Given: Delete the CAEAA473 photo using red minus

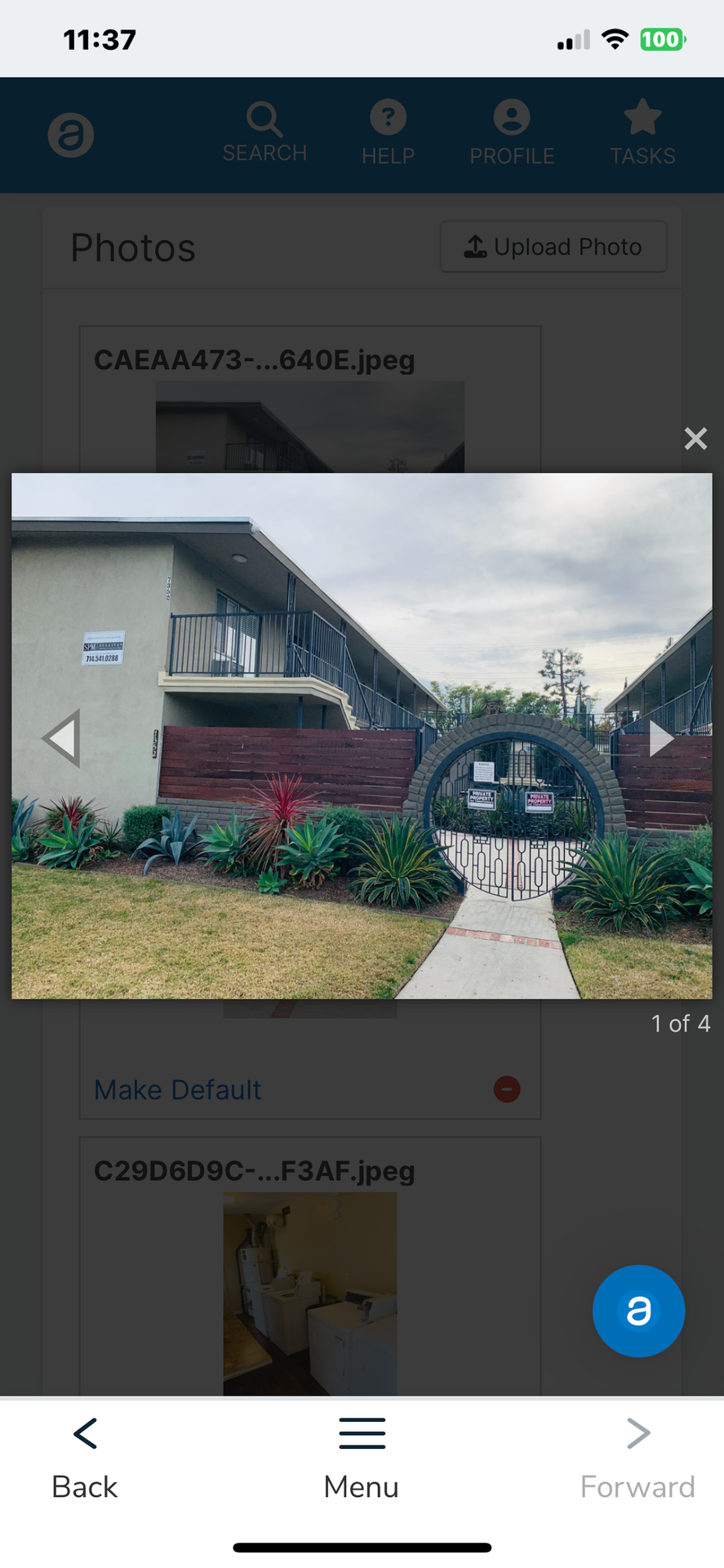Looking at the screenshot, I should point(507,1089).
